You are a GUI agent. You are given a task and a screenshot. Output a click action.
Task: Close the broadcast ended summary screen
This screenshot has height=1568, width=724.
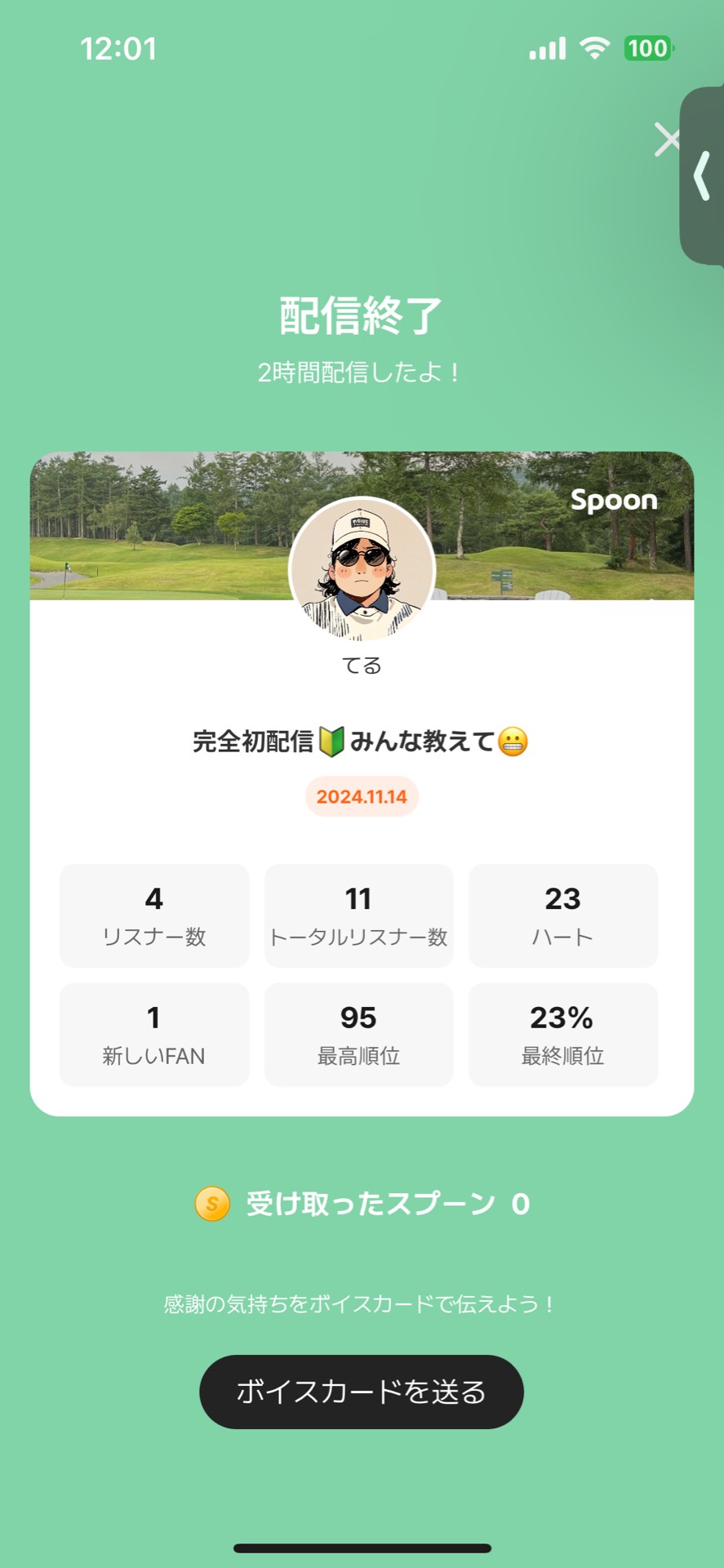666,140
